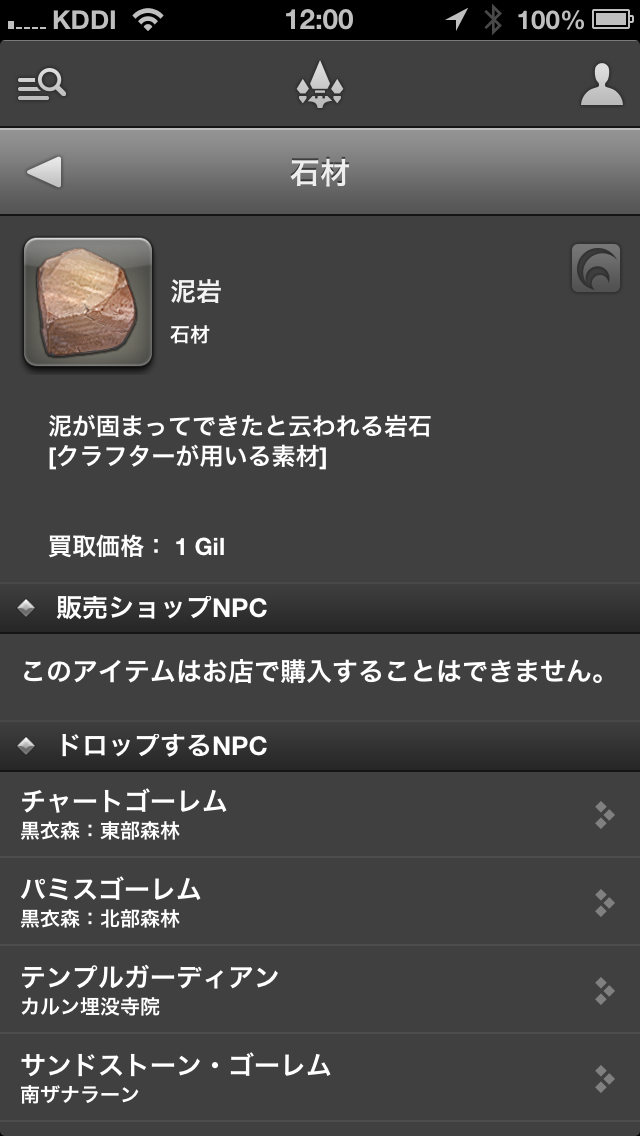640x1136 pixels.
Task: Go back from the 石材 page
Action: (44, 172)
